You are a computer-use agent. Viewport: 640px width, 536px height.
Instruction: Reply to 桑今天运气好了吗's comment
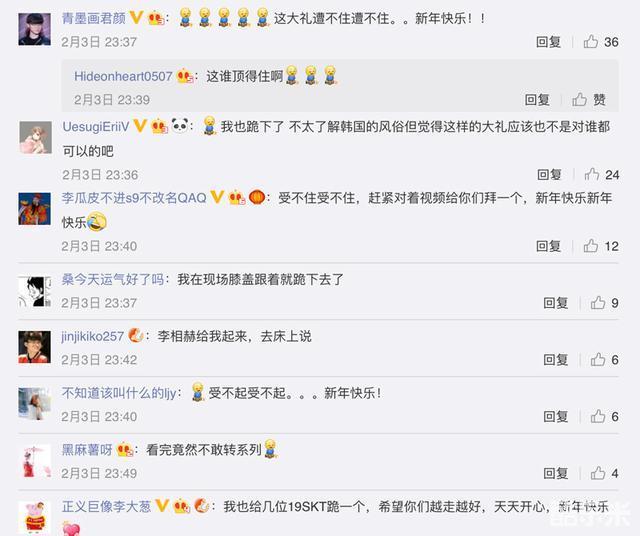point(555,303)
